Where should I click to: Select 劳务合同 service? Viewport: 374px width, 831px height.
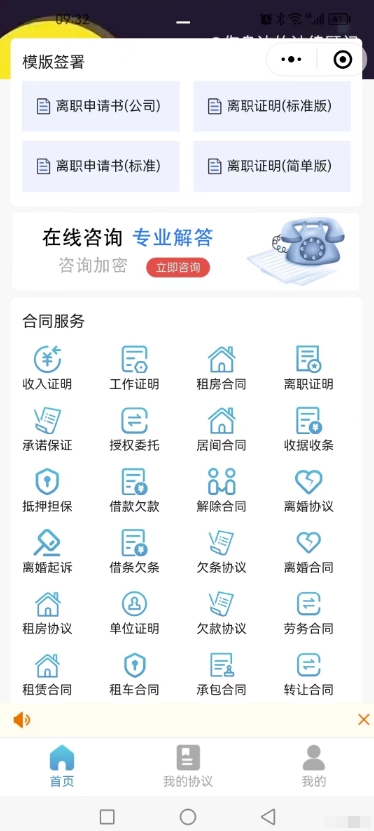click(309, 613)
